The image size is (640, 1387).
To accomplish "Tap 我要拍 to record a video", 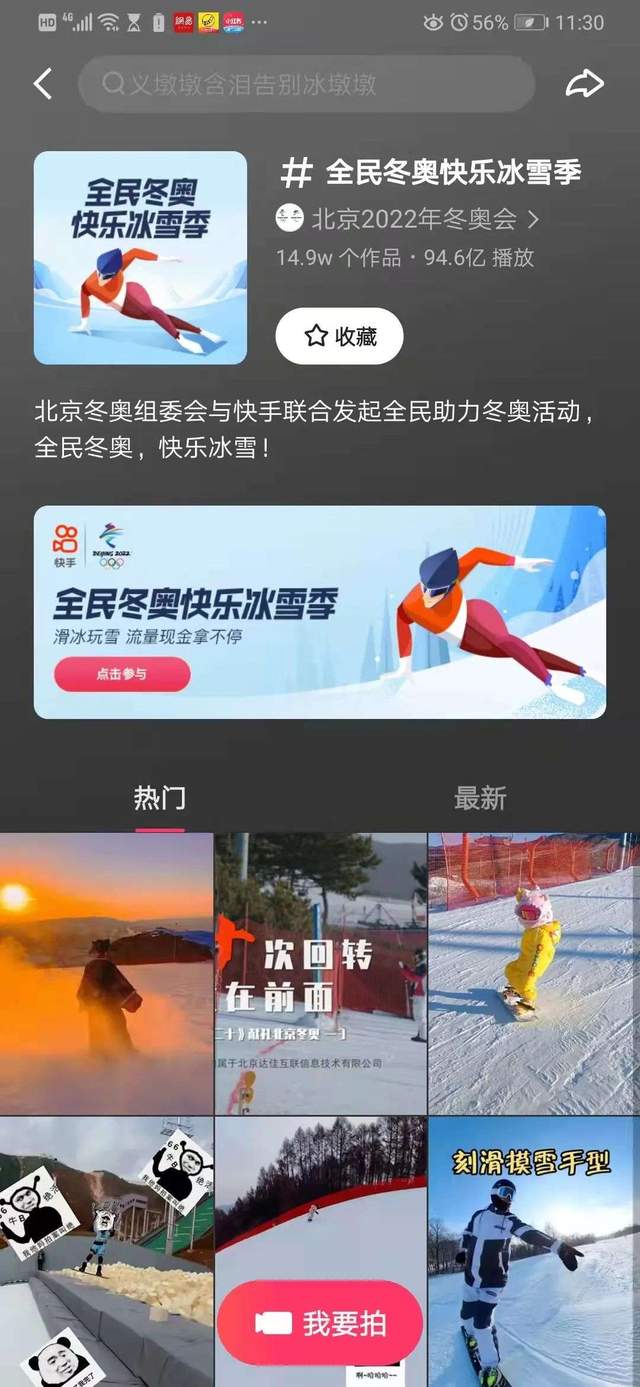I will tap(320, 1323).
